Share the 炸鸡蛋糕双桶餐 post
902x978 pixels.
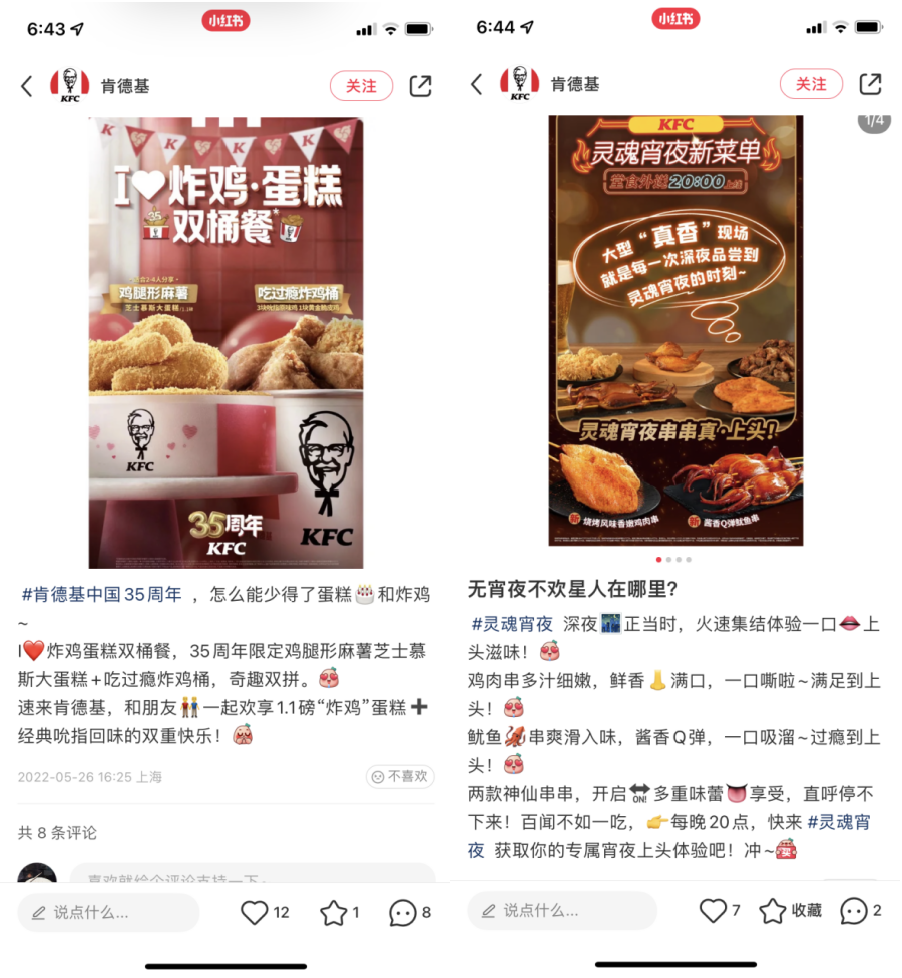pyautogui.click(x=420, y=86)
